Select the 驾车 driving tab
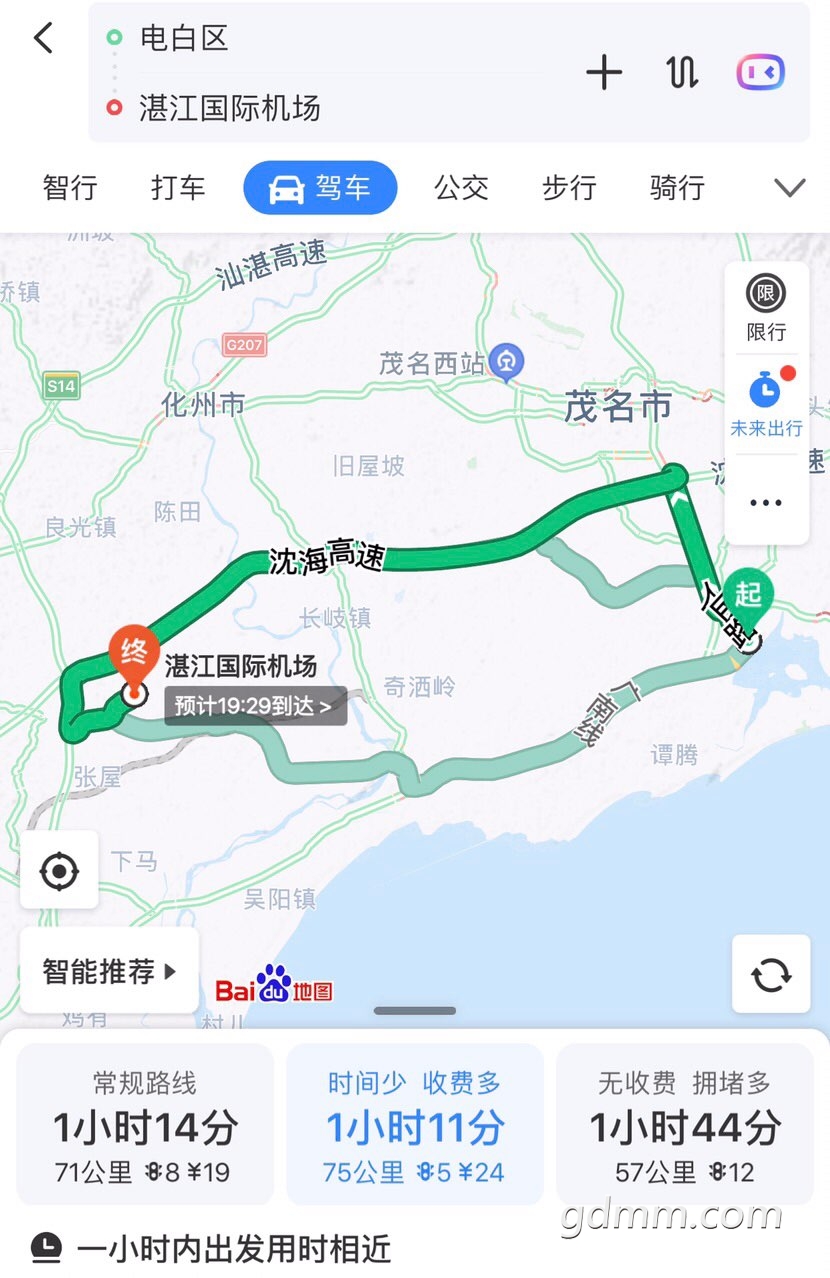The height and width of the screenshot is (1278, 830). click(320, 188)
